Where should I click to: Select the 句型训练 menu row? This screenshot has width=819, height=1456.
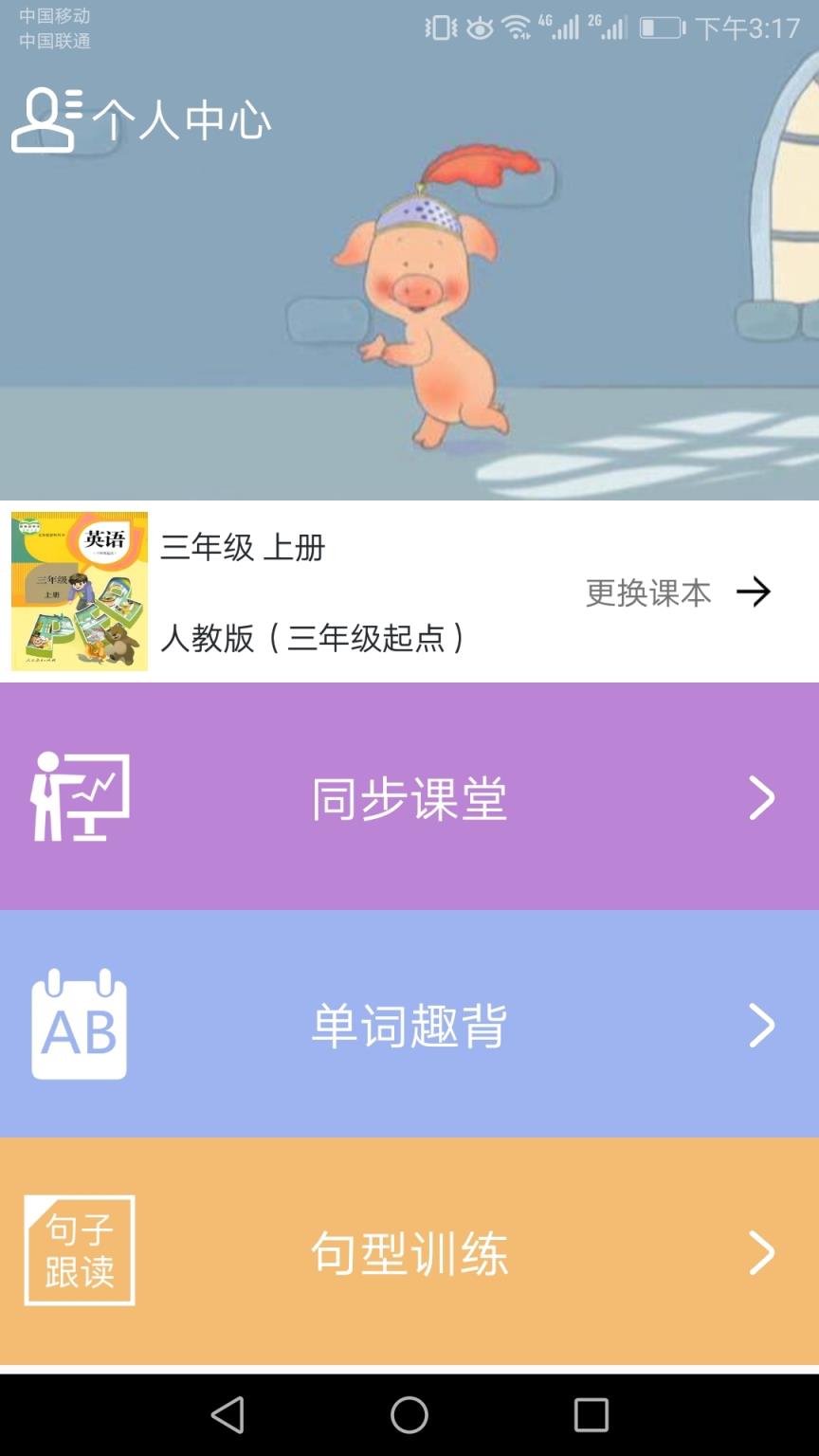click(x=409, y=1252)
